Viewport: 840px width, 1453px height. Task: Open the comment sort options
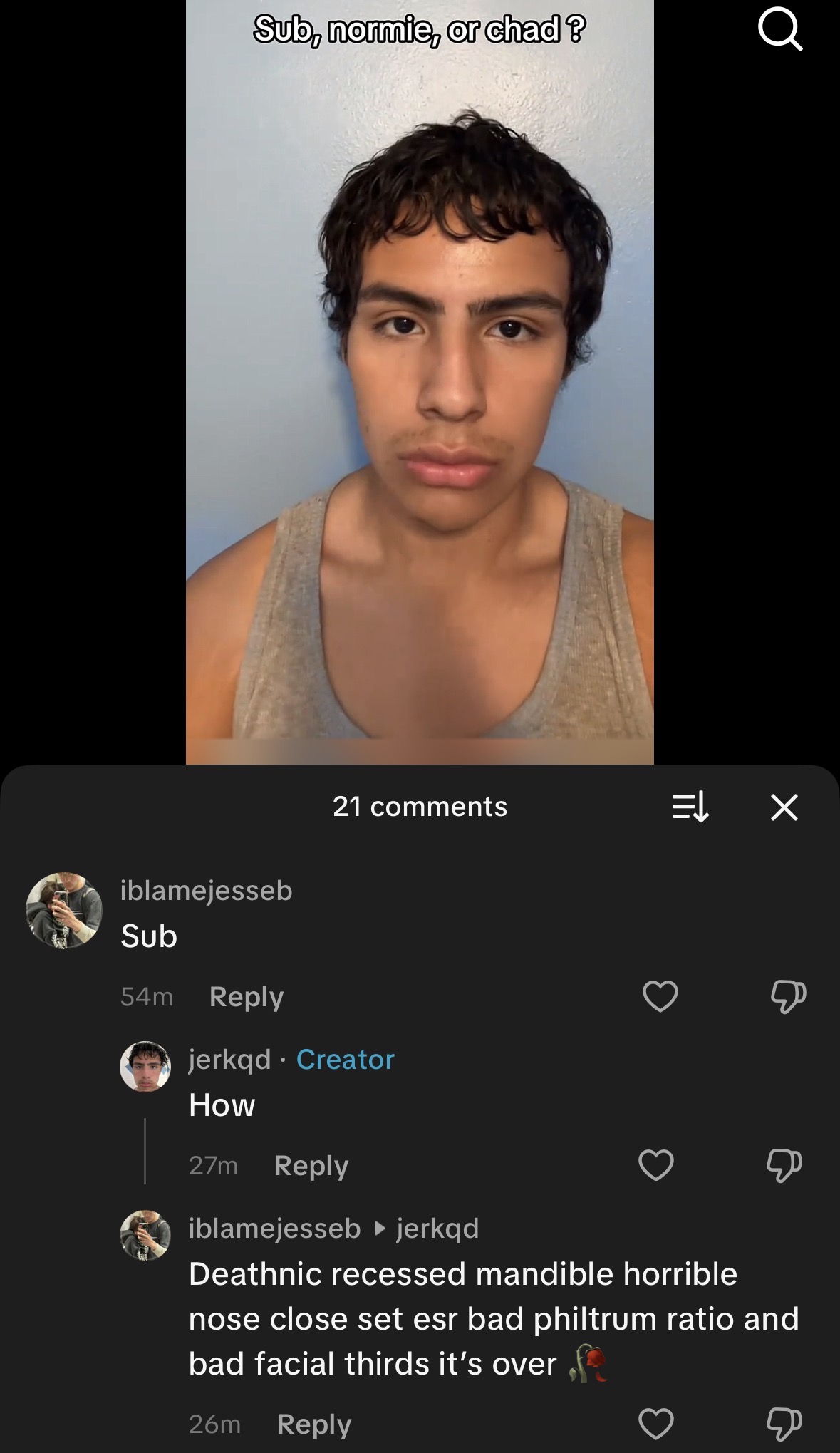[x=690, y=807]
